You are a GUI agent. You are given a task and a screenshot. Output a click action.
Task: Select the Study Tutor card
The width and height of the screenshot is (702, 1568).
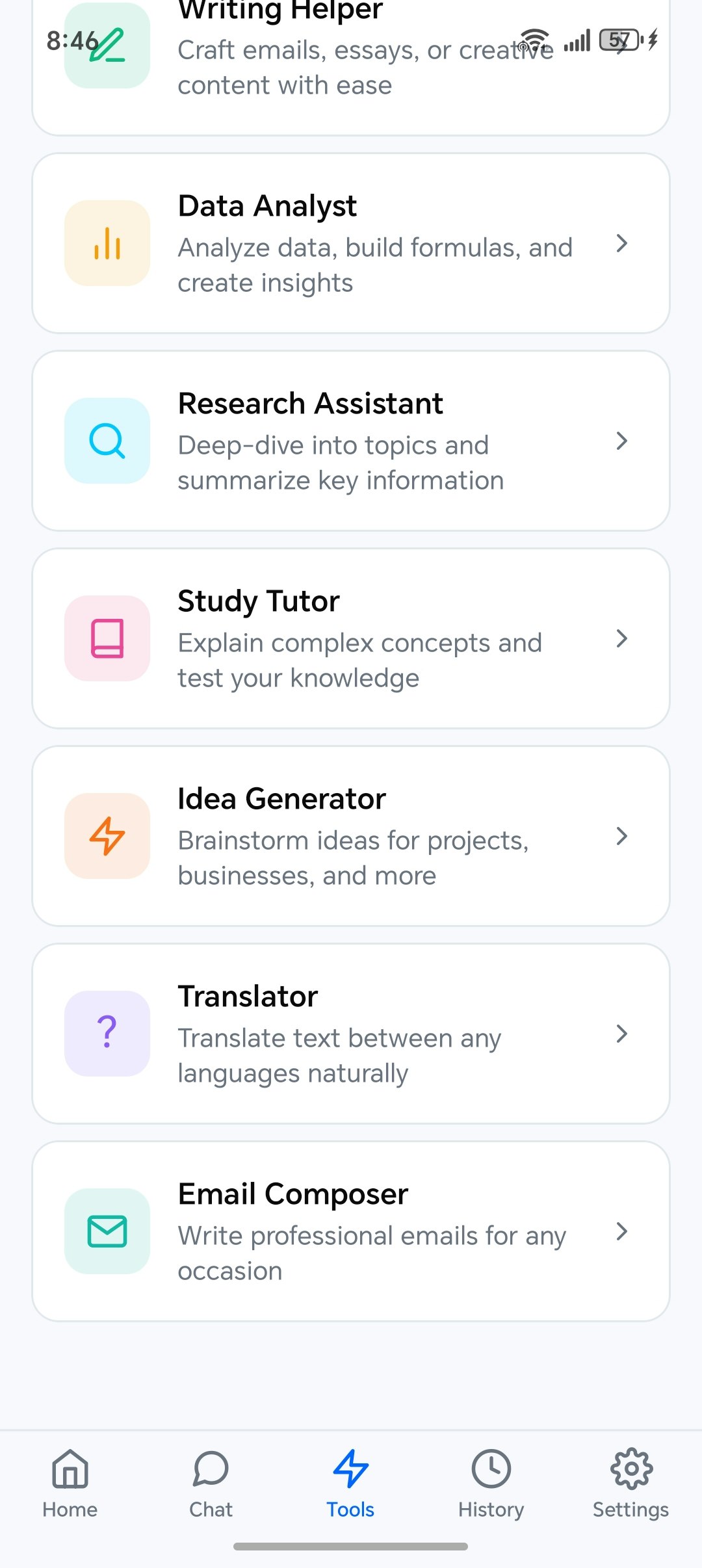tap(351, 639)
